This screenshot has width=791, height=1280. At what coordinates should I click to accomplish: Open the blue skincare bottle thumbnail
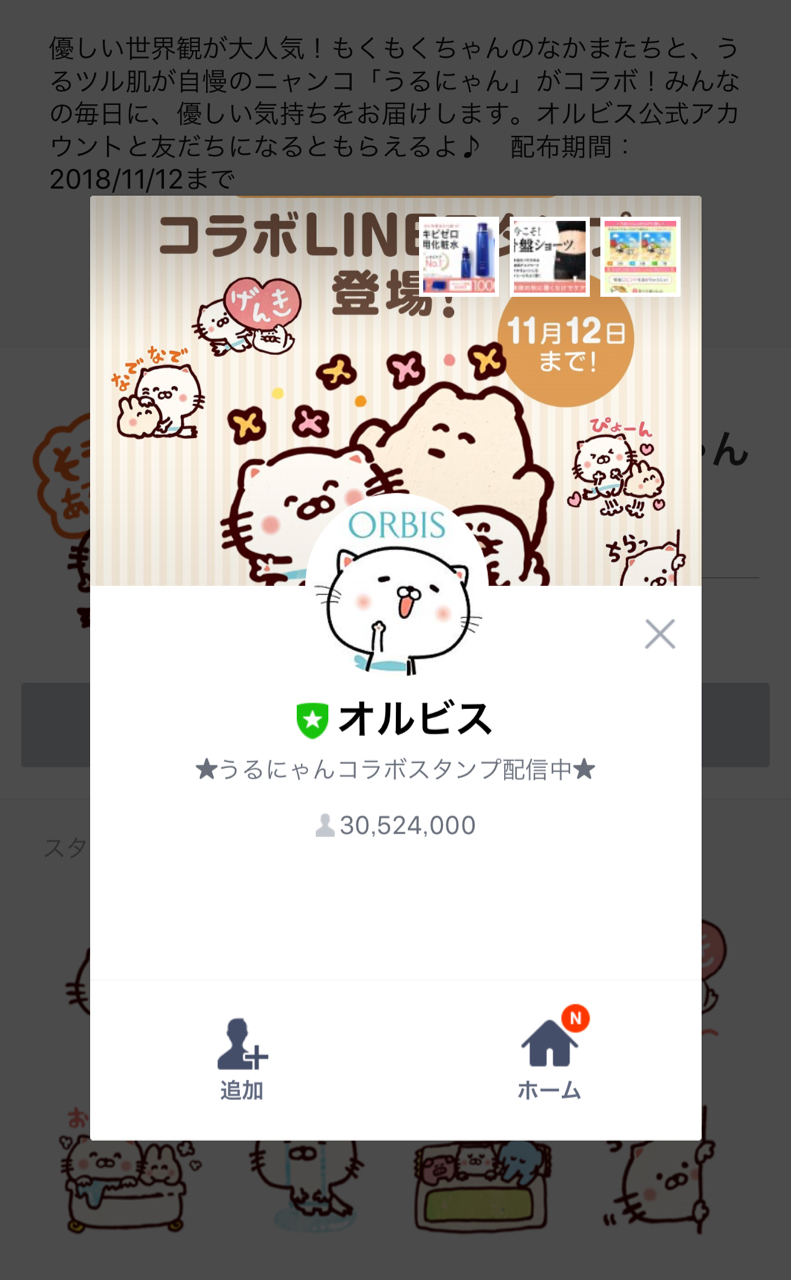[459, 256]
